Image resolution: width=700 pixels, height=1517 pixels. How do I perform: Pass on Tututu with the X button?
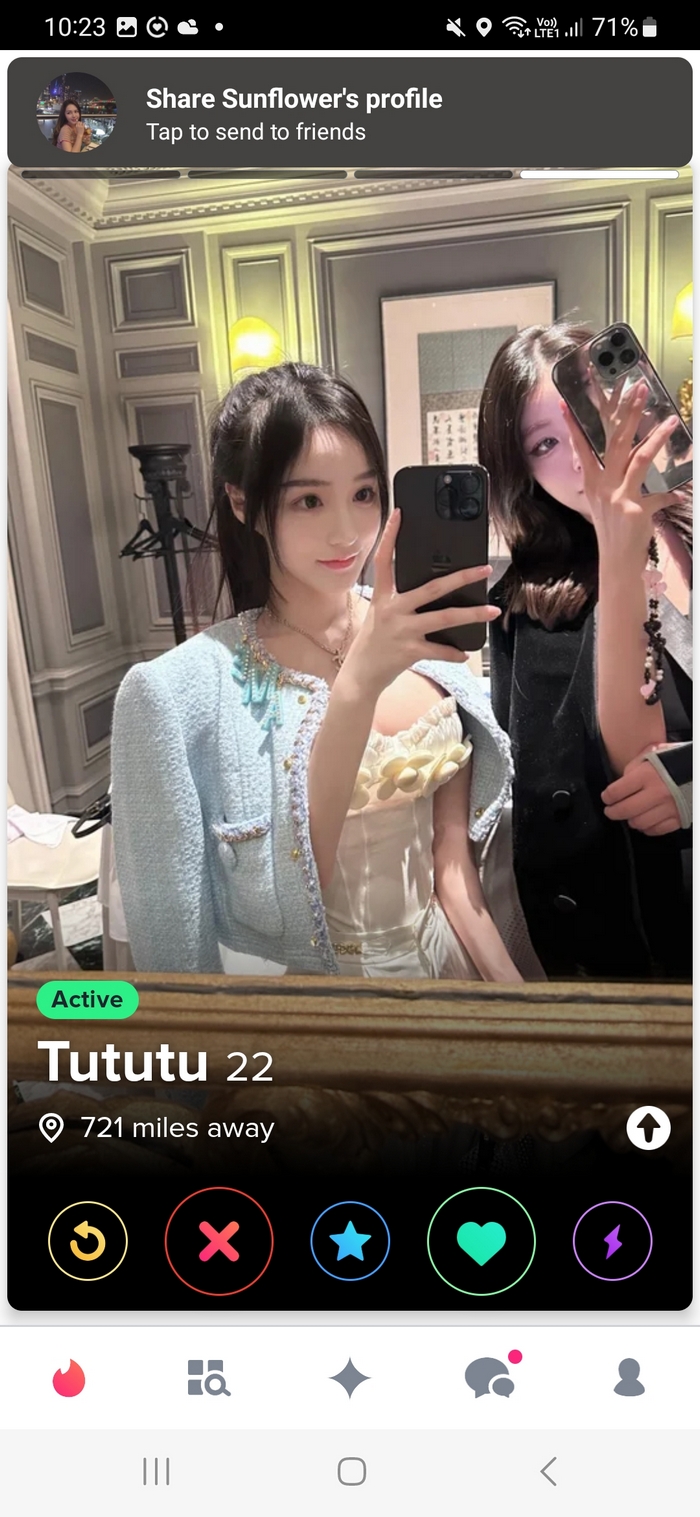(219, 1241)
